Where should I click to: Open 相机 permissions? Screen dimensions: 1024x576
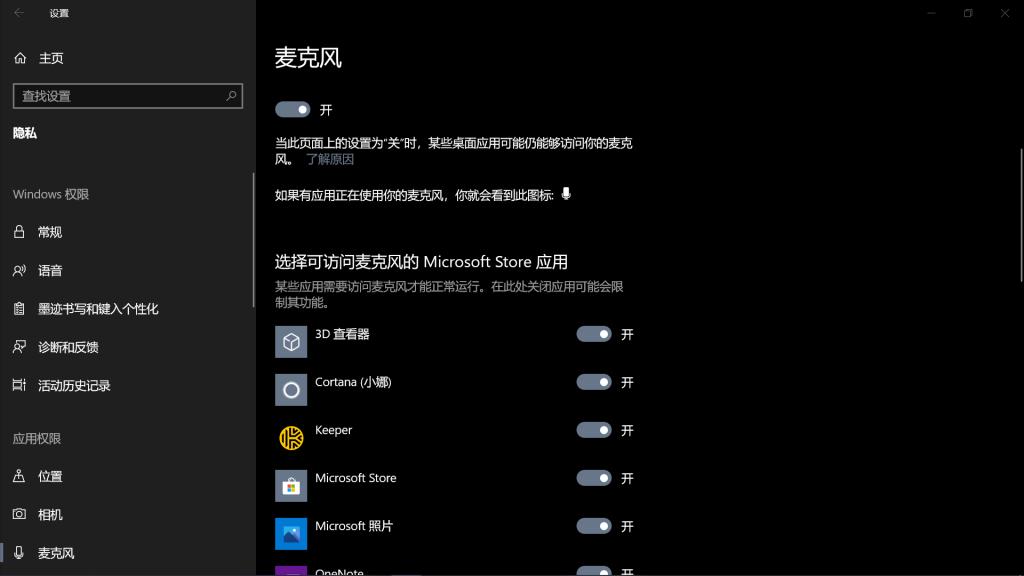pyautogui.click(x=50, y=514)
